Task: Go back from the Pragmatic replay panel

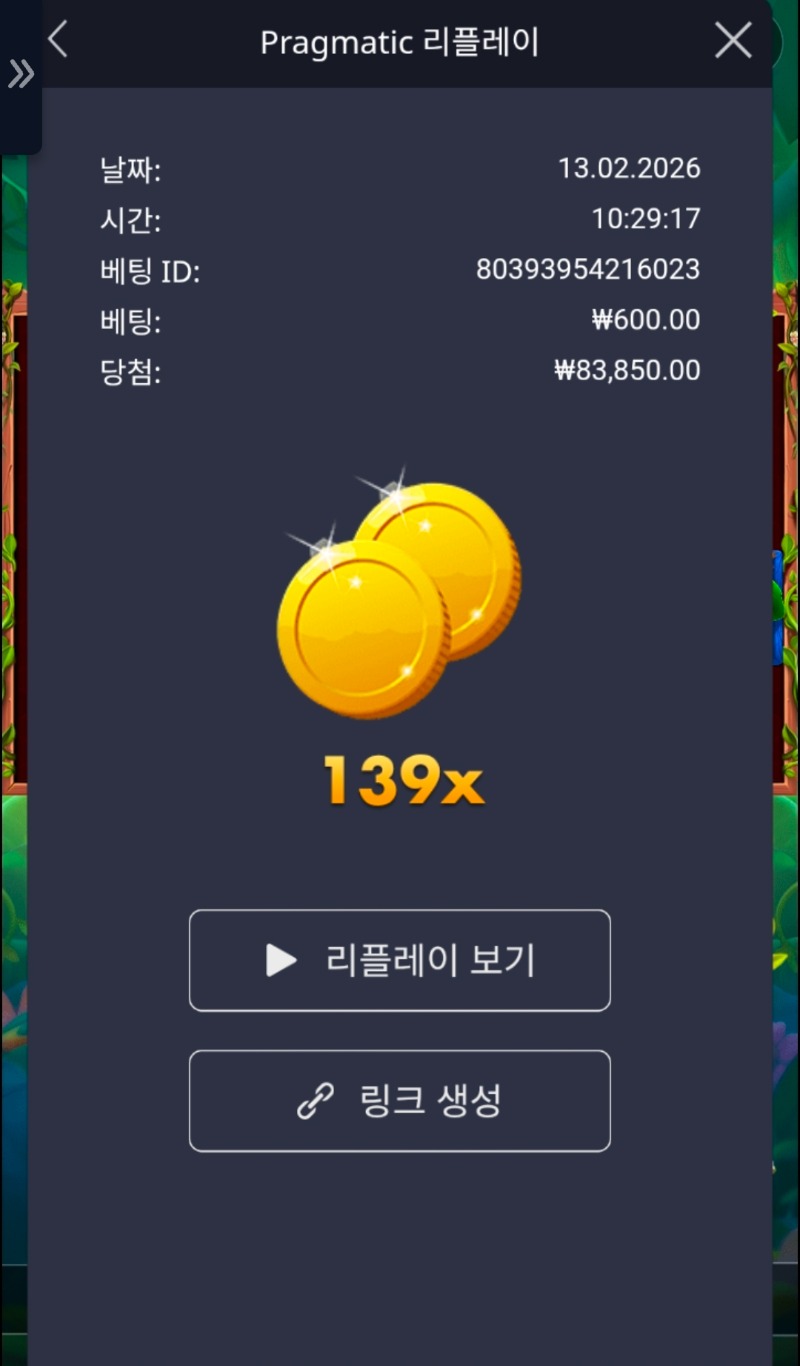Action: pos(58,41)
